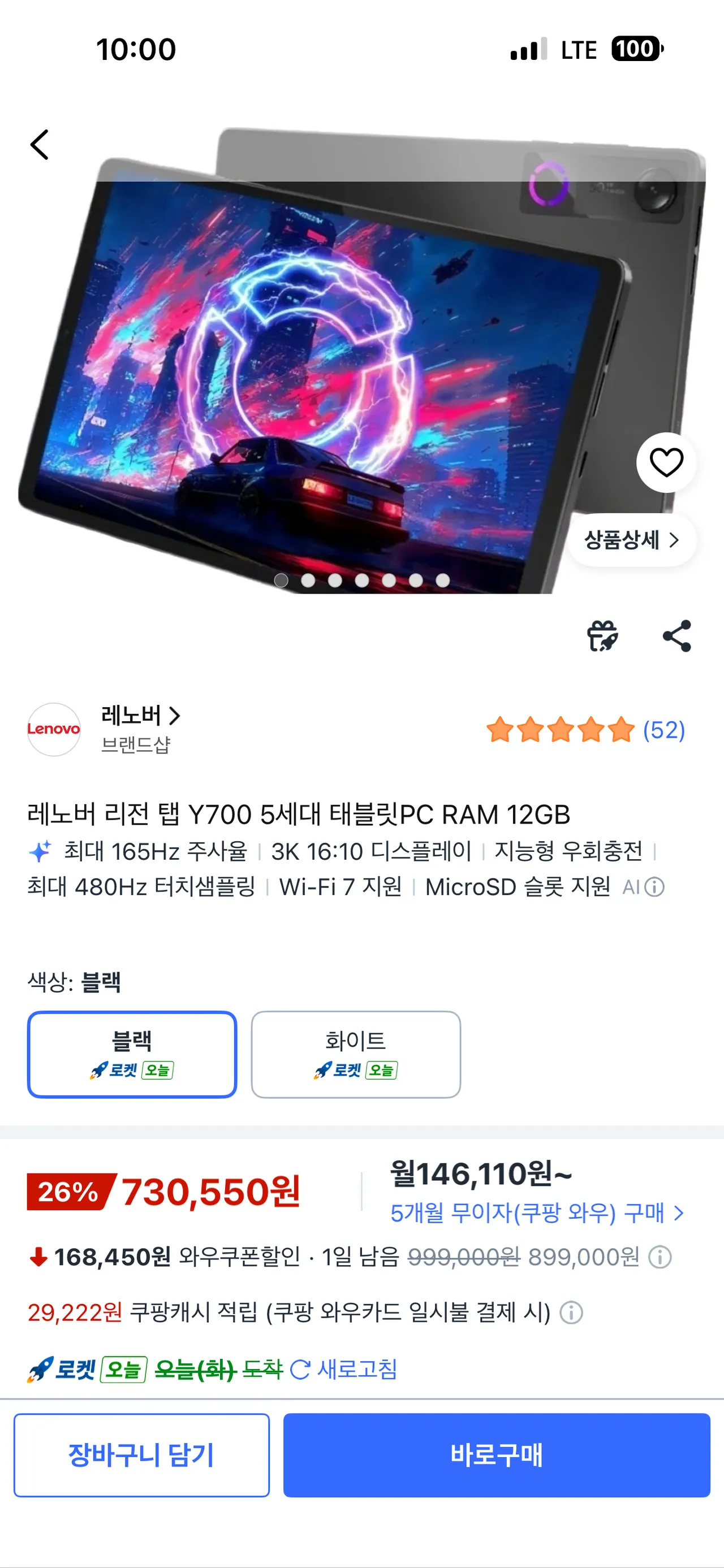
Task: Show info for 와우쿠폰할인 price
Action: click(x=660, y=1257)
